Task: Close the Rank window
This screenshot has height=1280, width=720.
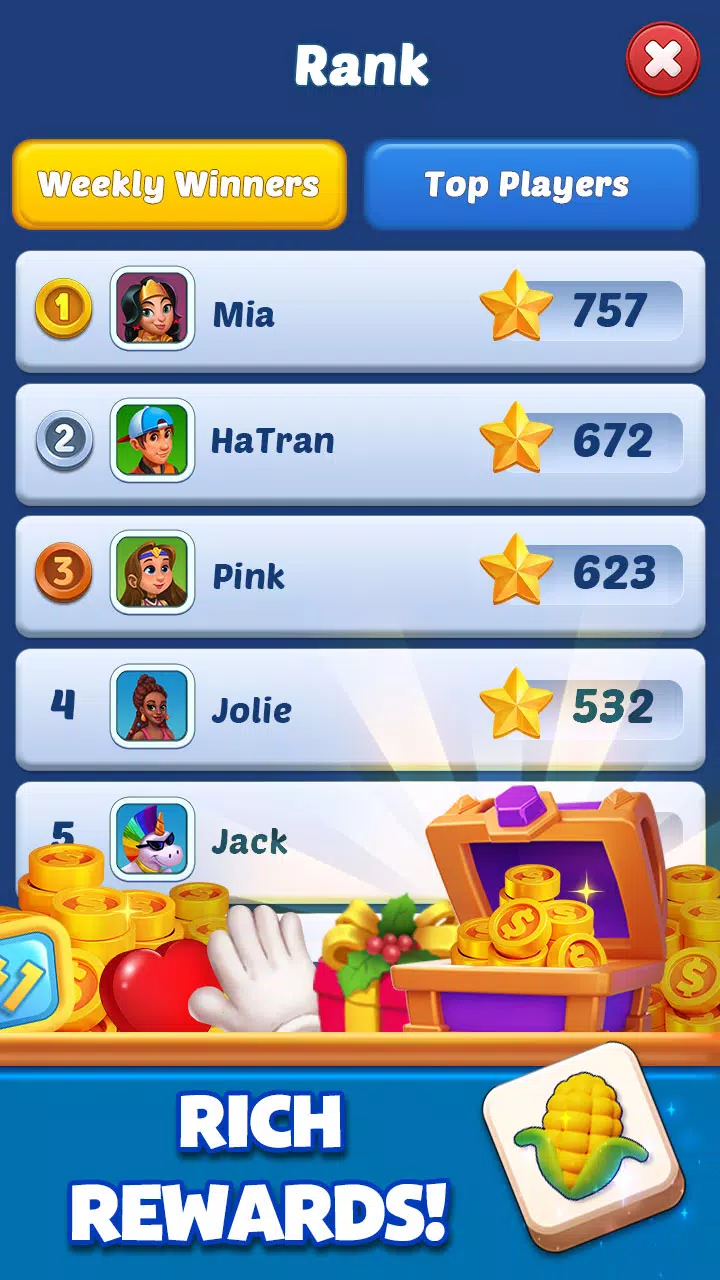Action: pyautogui.click(x=662, y=61)
